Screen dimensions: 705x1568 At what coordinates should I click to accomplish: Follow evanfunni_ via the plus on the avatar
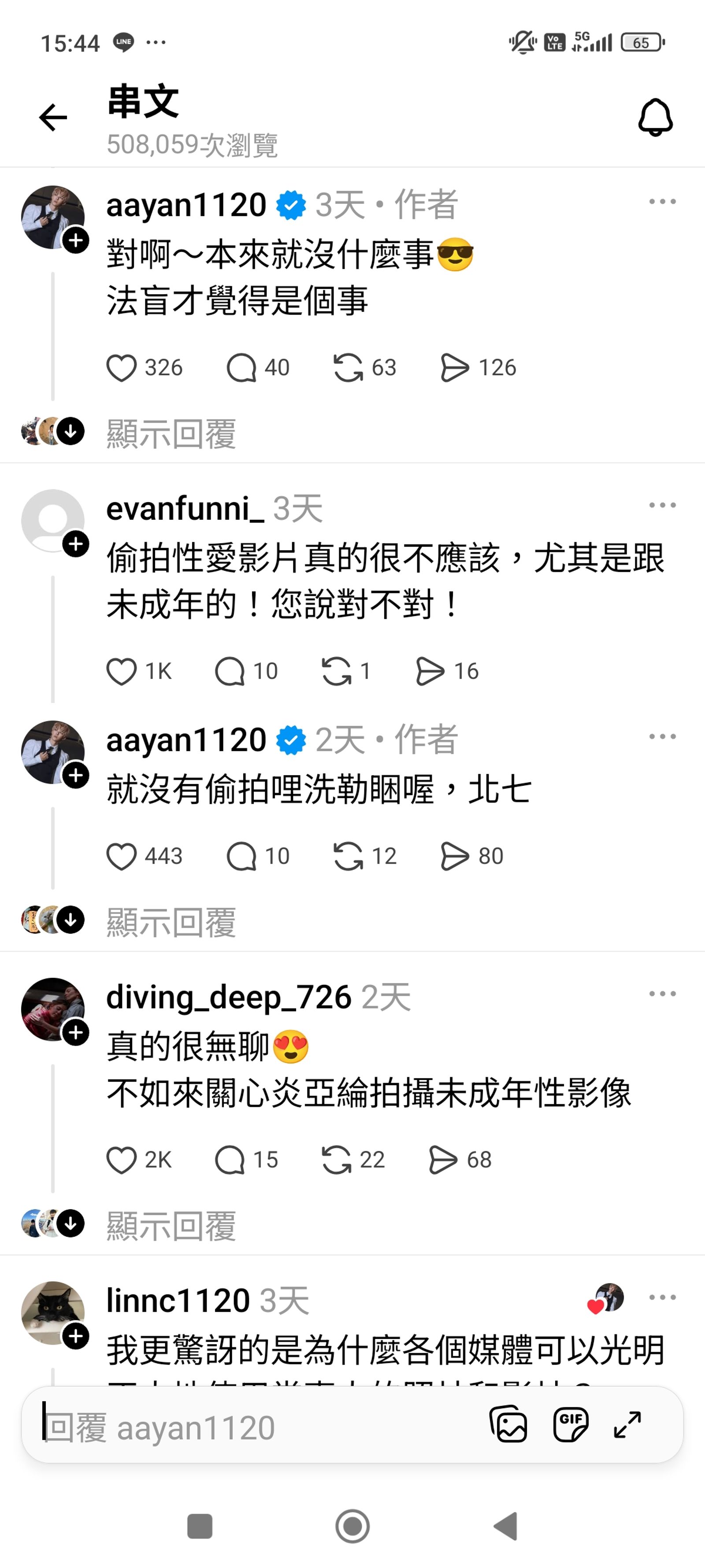[76, 544]
